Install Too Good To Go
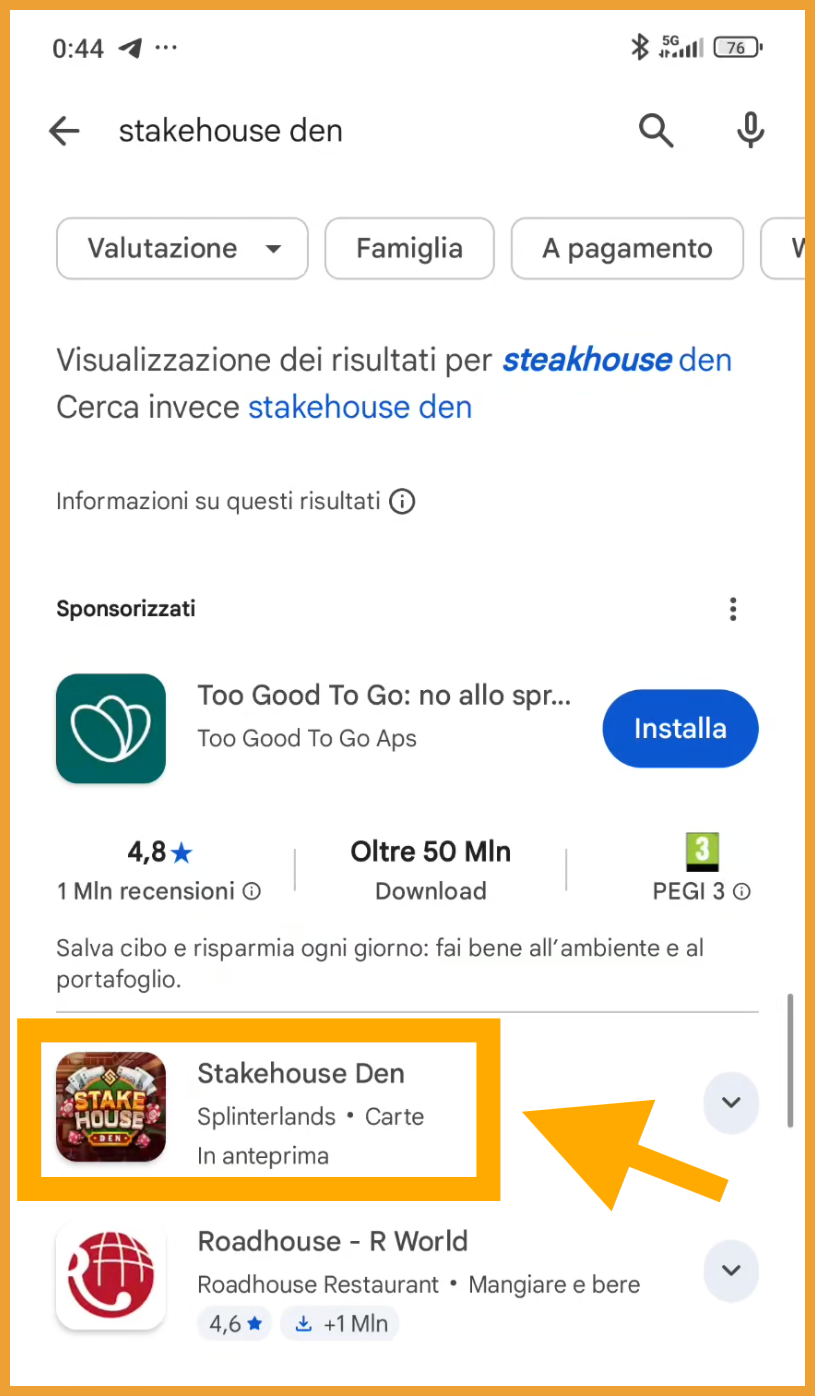815x1396 pixels. point(680,729)
